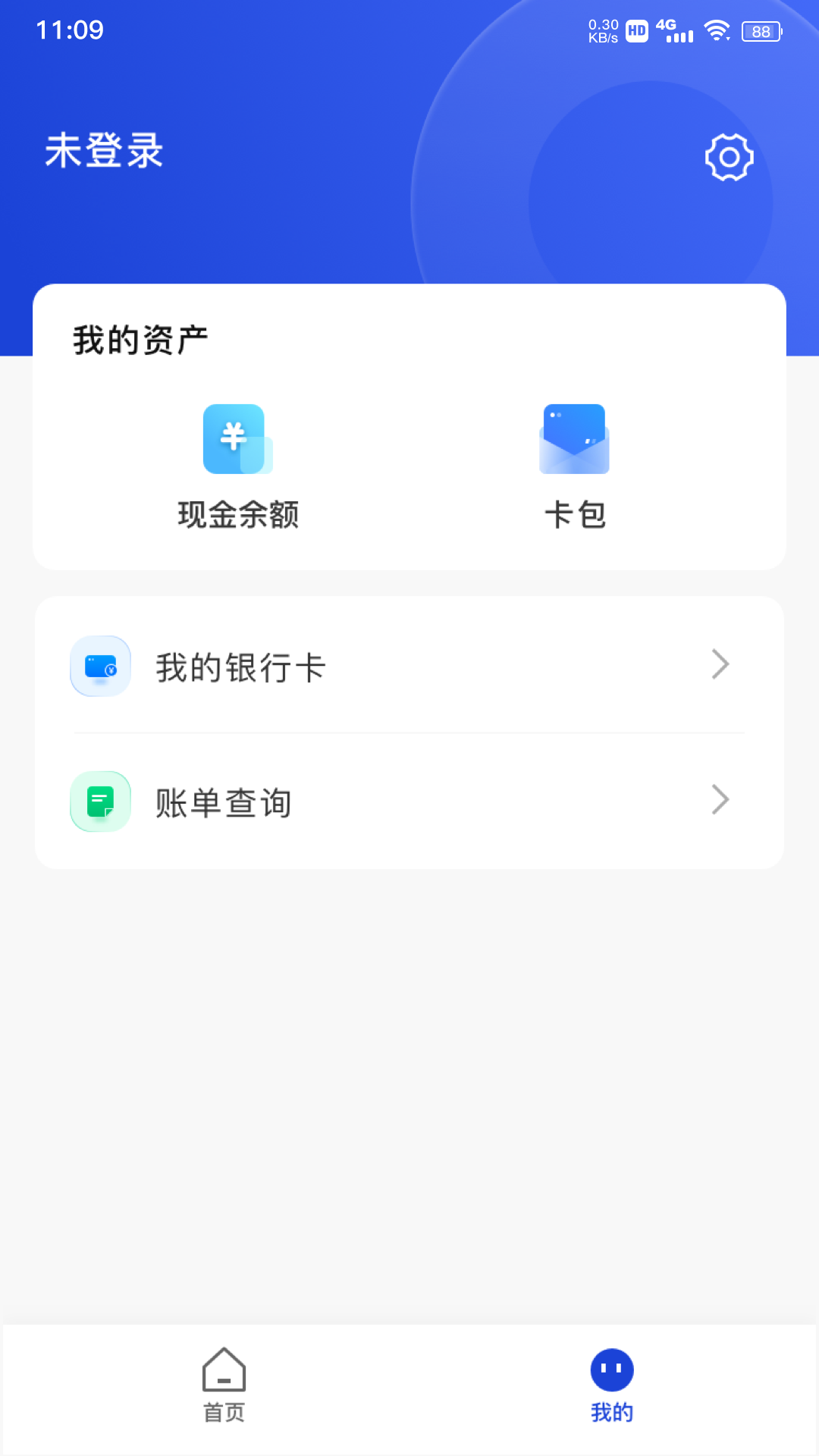The height and width of the screenshot is (1456, 819).
Task: Select the 我的 tab
Action: tap(611, 1385)
